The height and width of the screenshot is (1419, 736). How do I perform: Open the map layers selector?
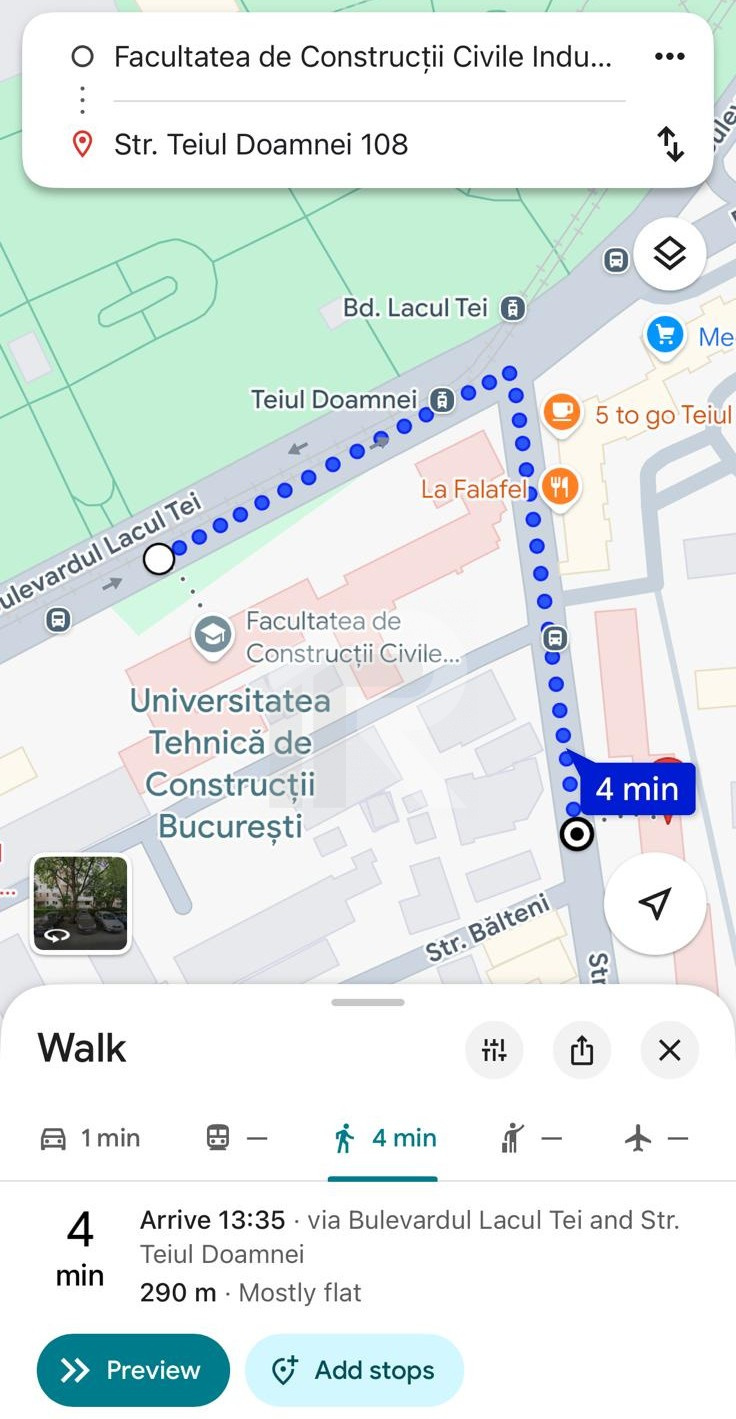tap(669, 254)
